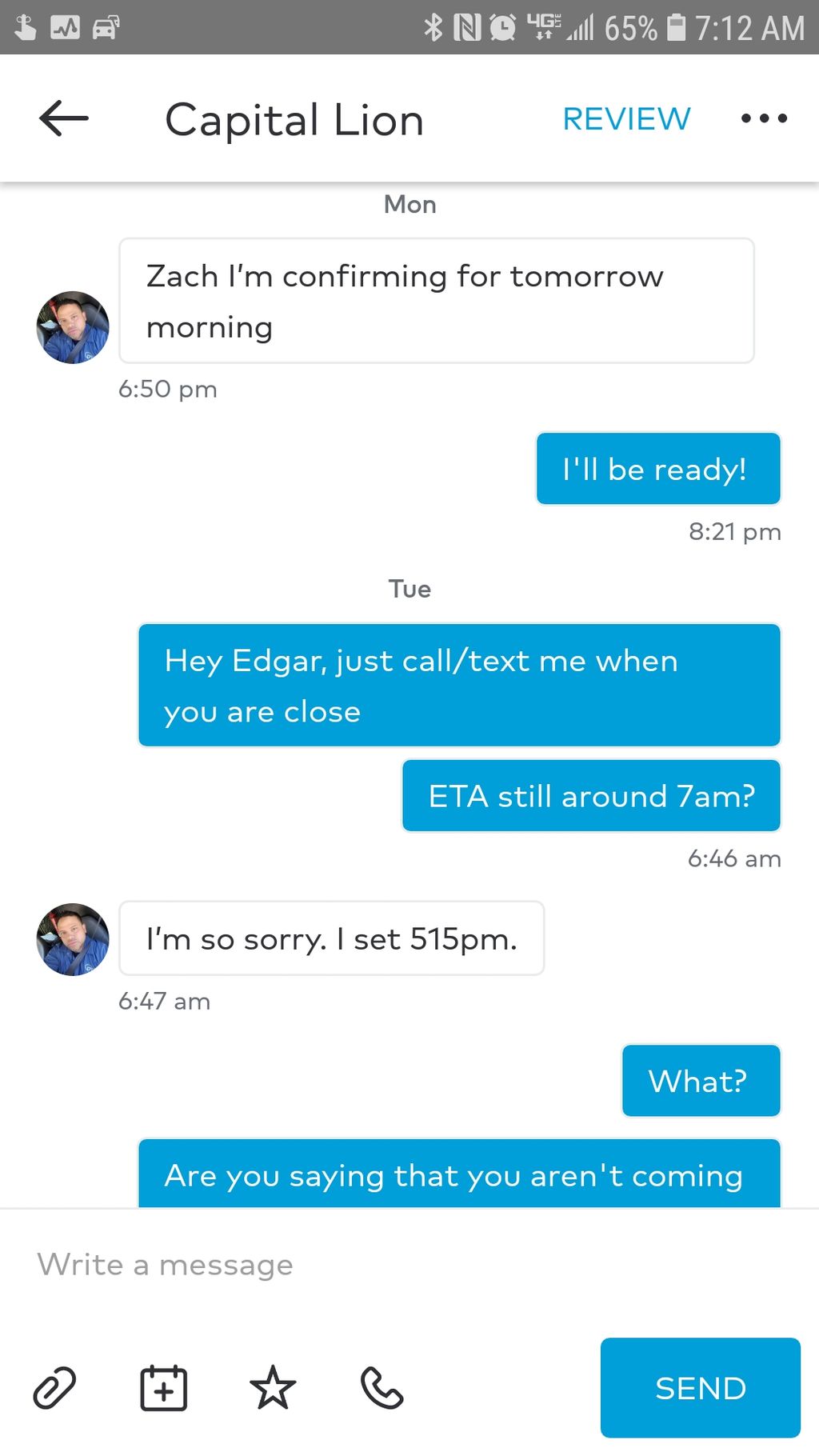Tap the SEND button
Screen dimensions: 819x1456
(x=701, y=1388)
